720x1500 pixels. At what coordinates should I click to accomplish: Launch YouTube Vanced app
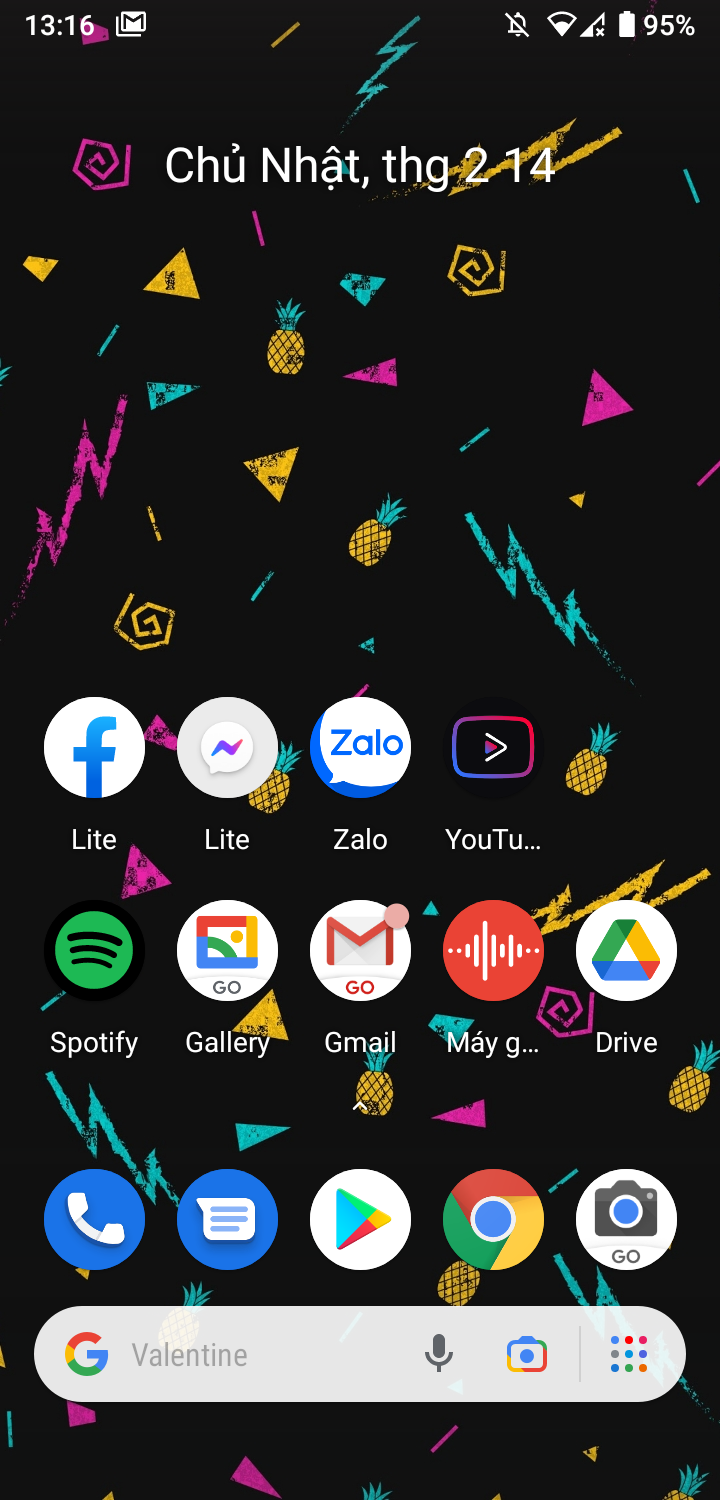pos(493,748)
